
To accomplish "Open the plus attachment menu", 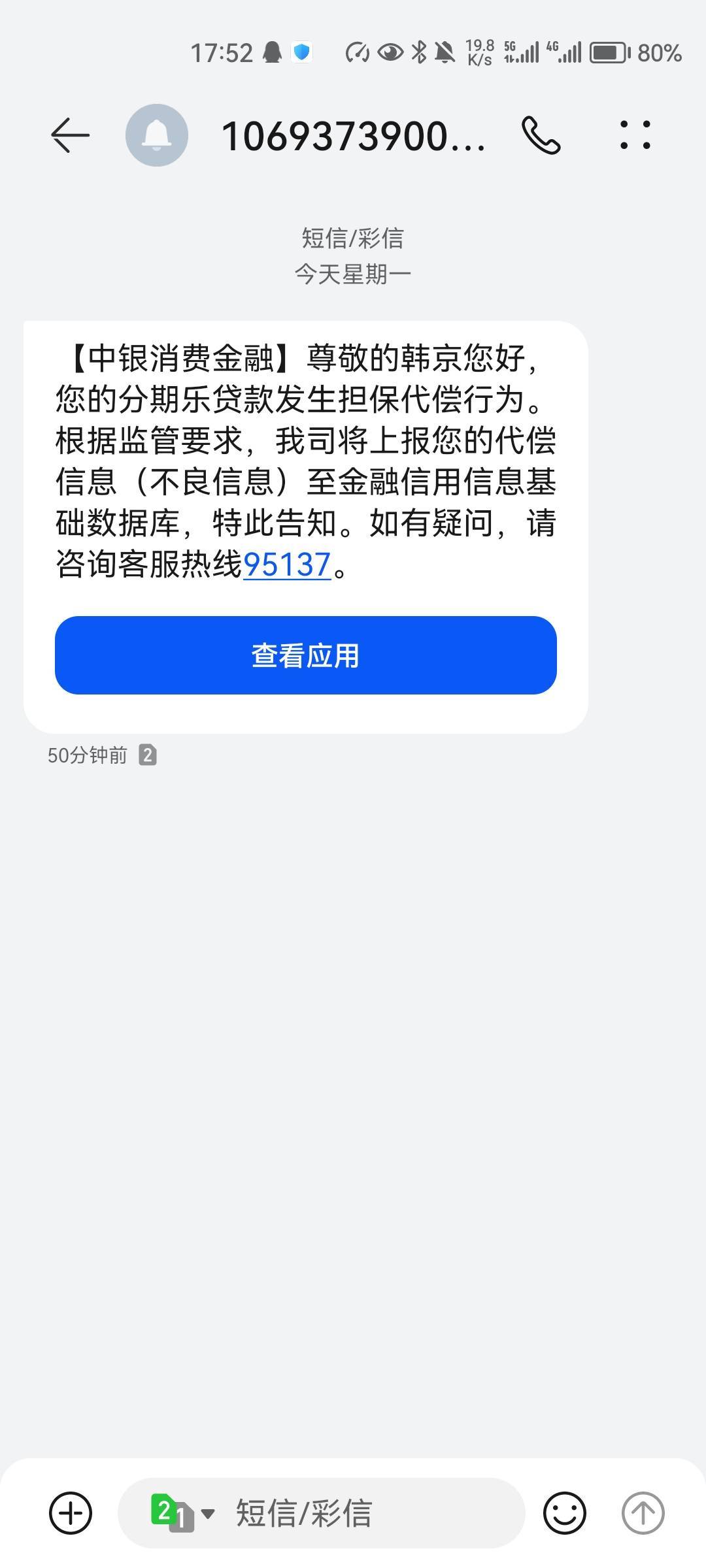I will (71, 1512).
